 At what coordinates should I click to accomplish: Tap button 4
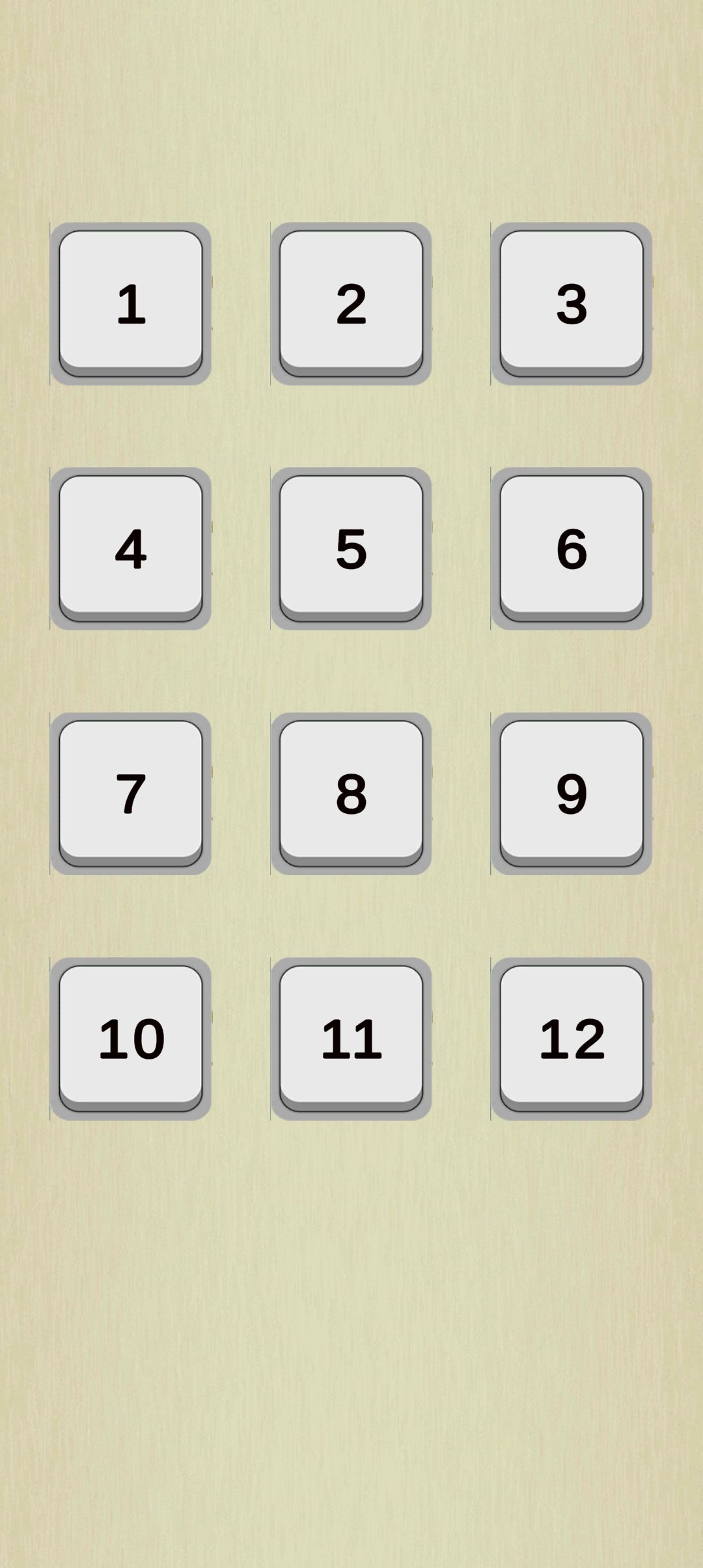[131, 548]
